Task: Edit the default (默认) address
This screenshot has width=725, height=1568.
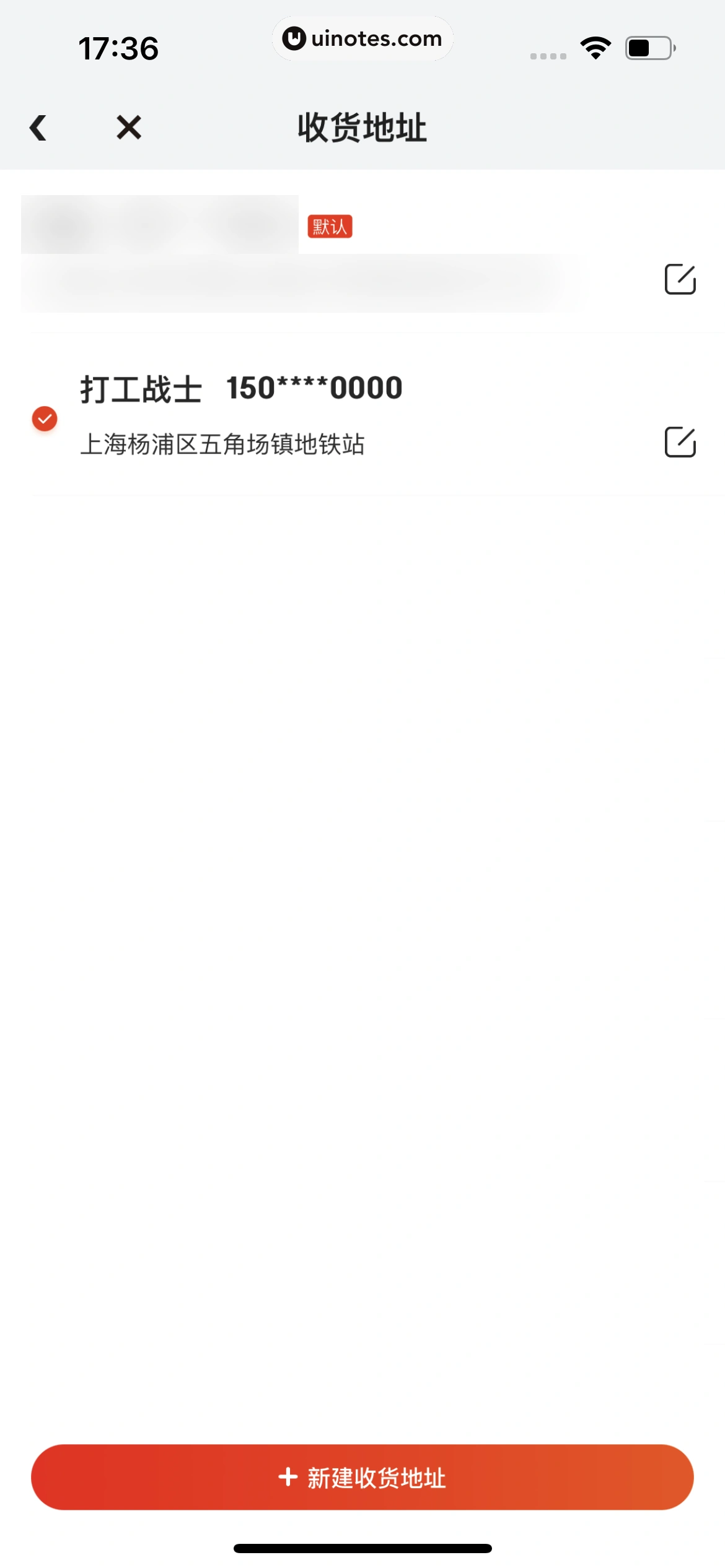Action: click(x=680, y=279)
